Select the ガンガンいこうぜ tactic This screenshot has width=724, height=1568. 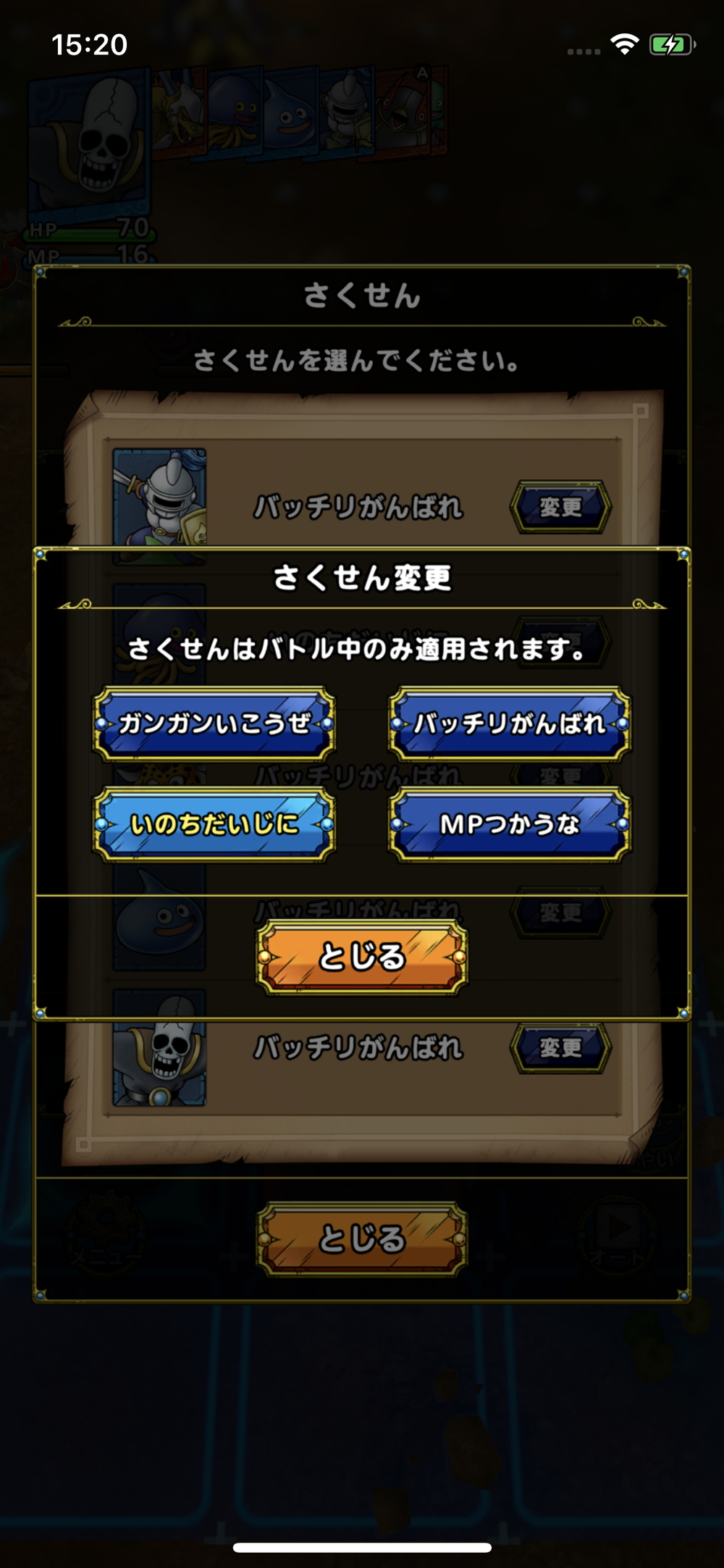pyautogui.click(x=214, y=724)
